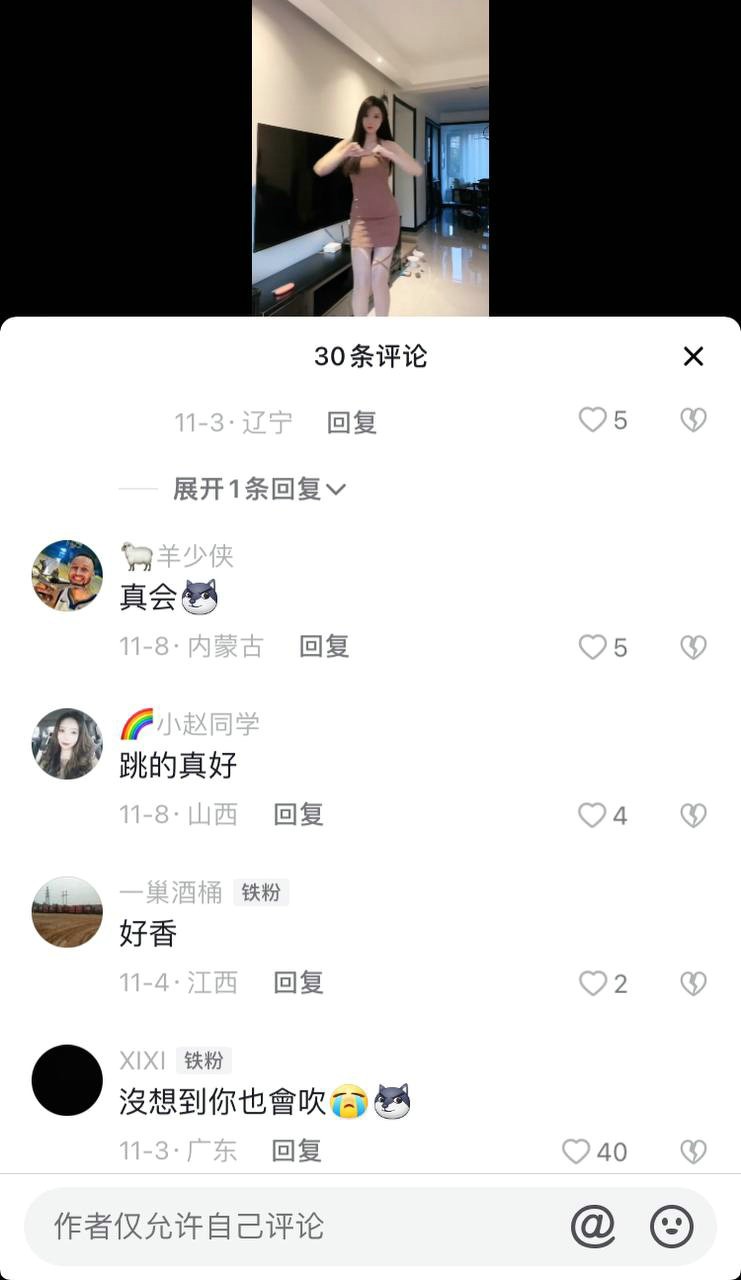This screenshot has width=741, height=1280.
Task: Like the 辽宁 comment dated 11-3
Action: pyautogui.click(x=593, y=420)
